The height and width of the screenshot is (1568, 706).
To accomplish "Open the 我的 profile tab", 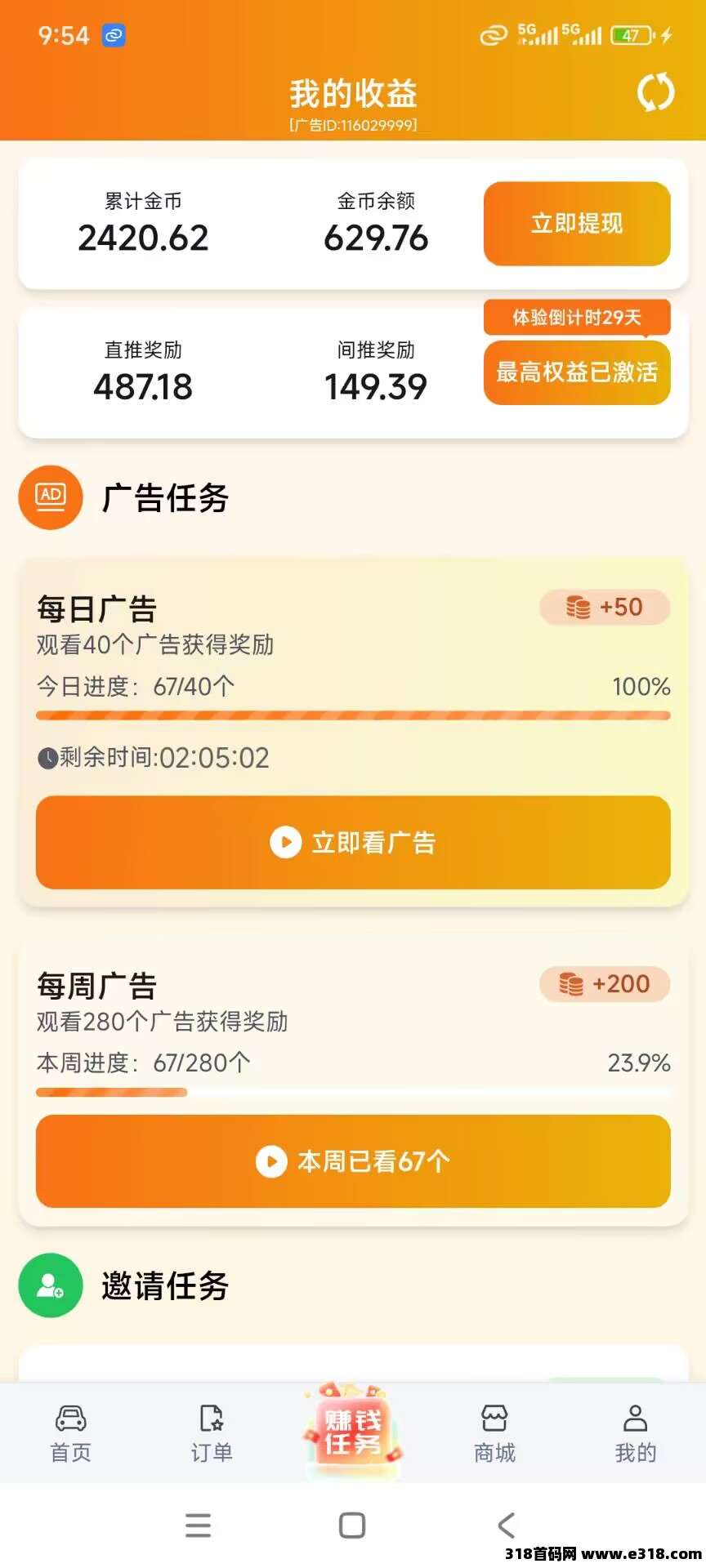I will pyautogui.click(x=635, y=1434).
